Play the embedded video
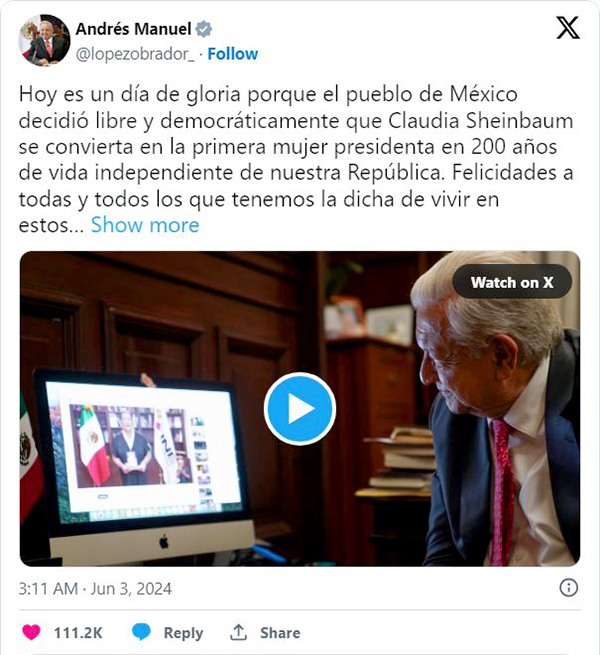The width and height of the screenshot is (600, 655). pos(299,408)
